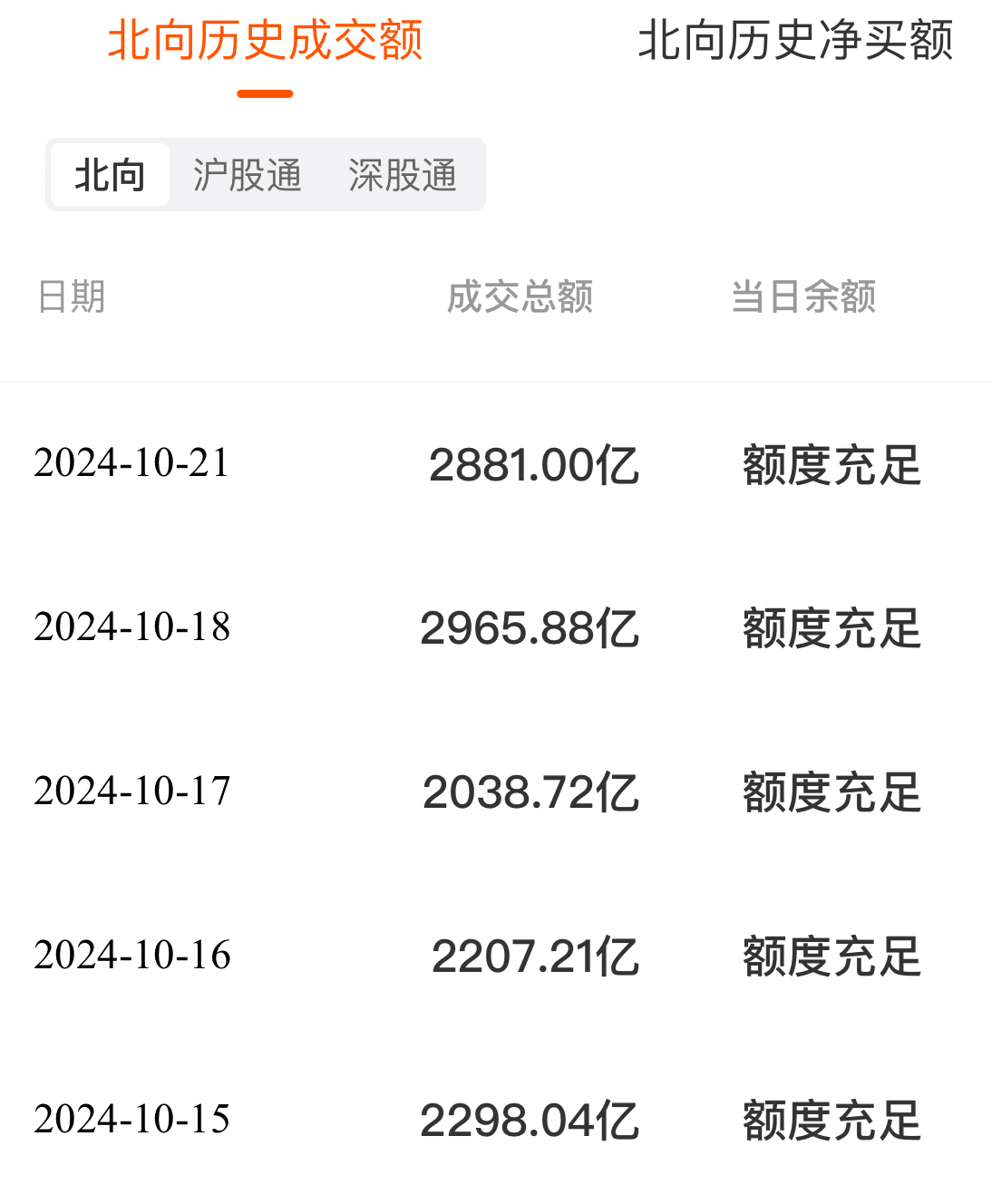
Task: Select the 北向历史成交额 tab
Action: [x=265, y=43]
